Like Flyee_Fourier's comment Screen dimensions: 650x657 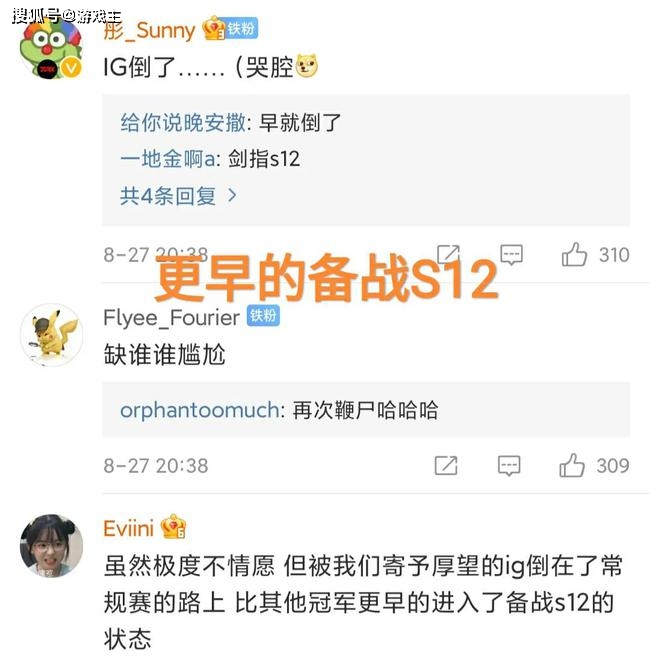(x=573, y=465)
